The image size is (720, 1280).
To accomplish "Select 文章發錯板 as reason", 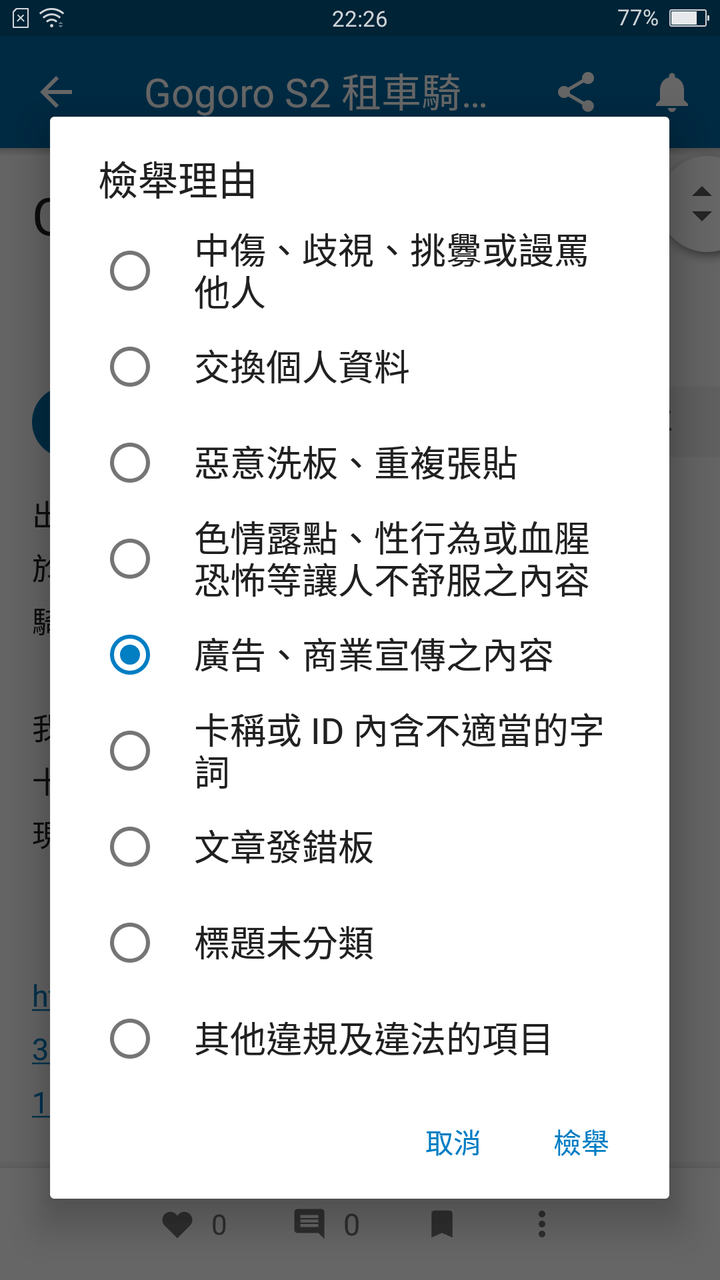I will (360, 847).
